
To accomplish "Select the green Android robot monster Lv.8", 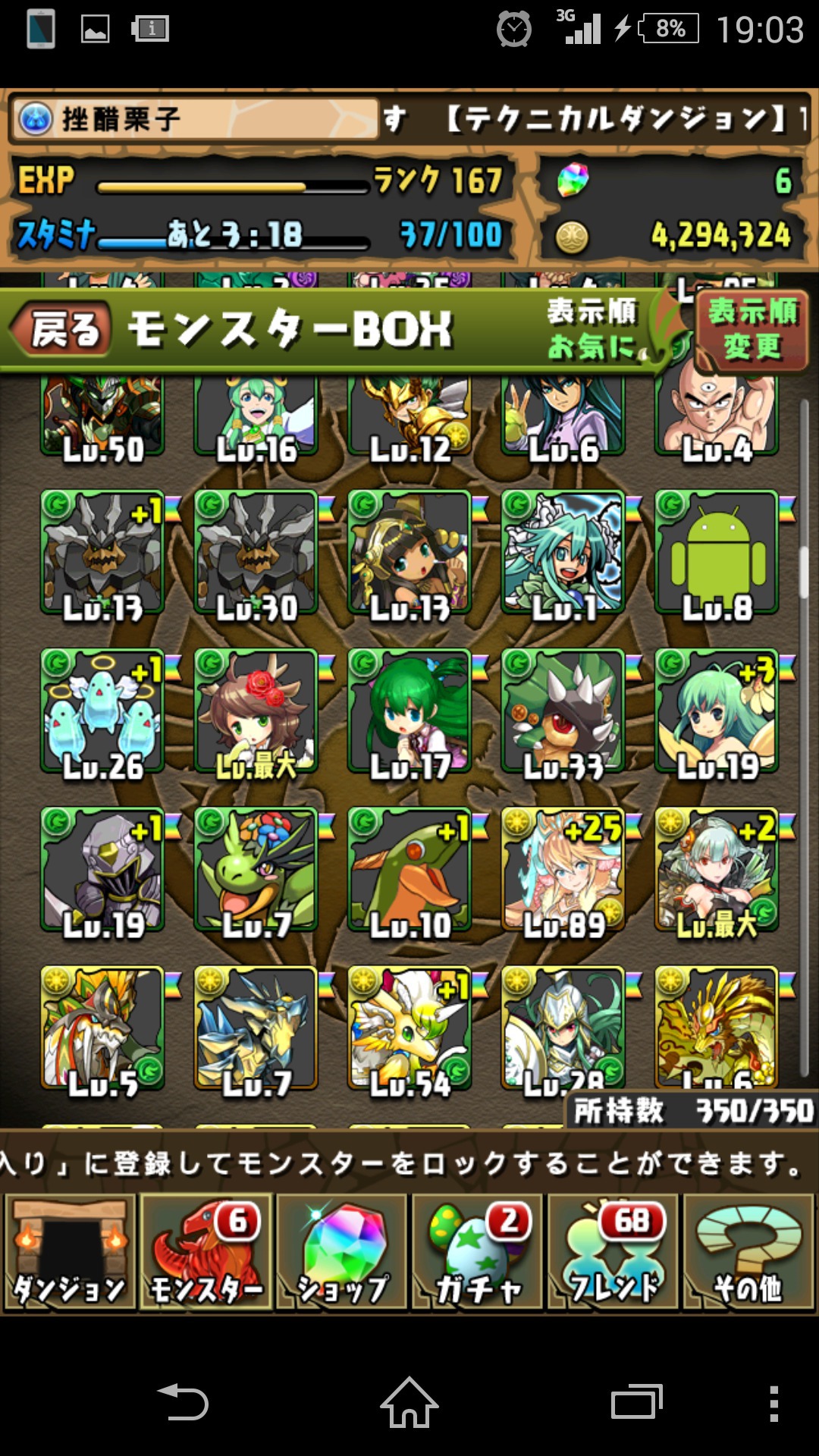I will 717,553.
